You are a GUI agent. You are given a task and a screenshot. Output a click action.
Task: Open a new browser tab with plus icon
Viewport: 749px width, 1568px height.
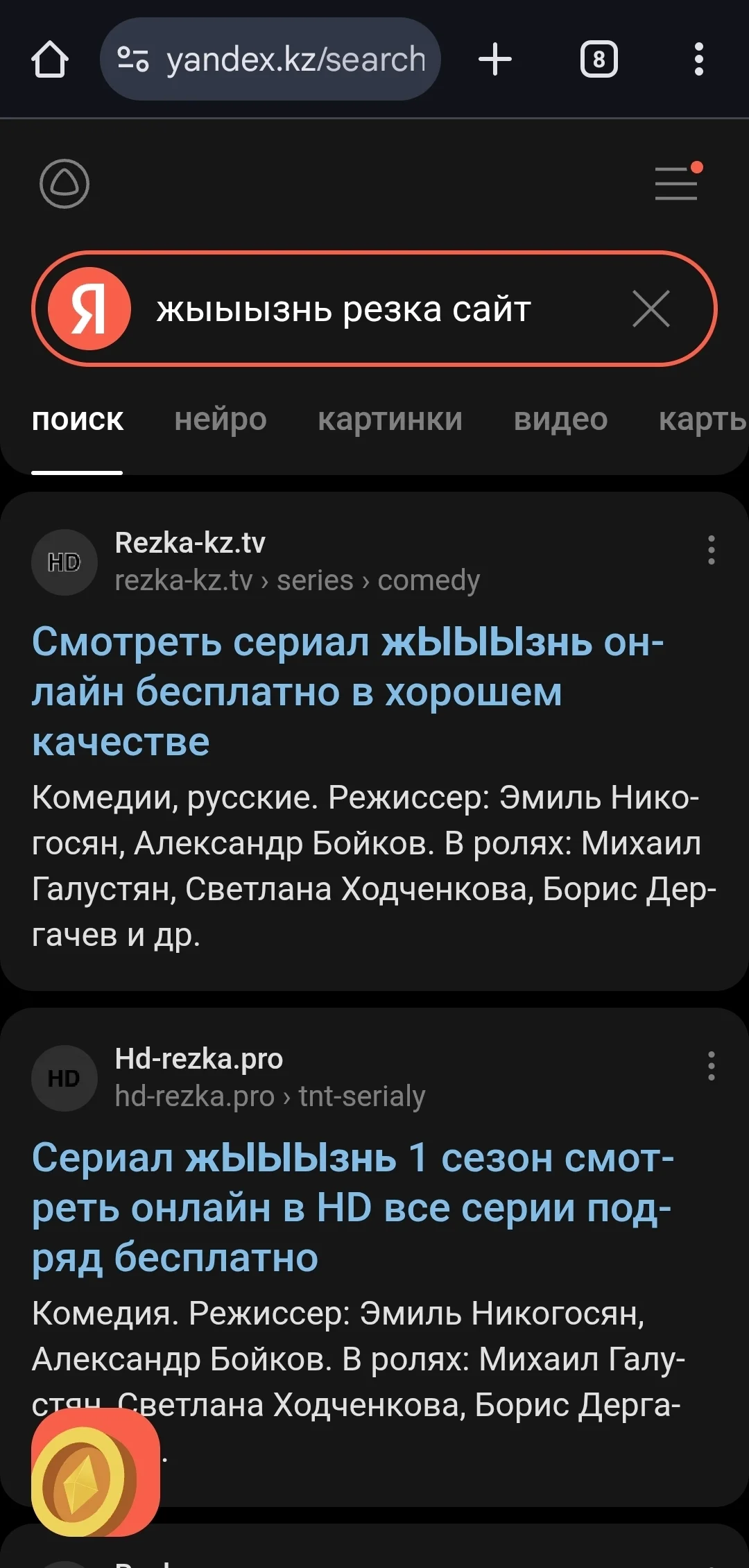(x=495, y=59)
